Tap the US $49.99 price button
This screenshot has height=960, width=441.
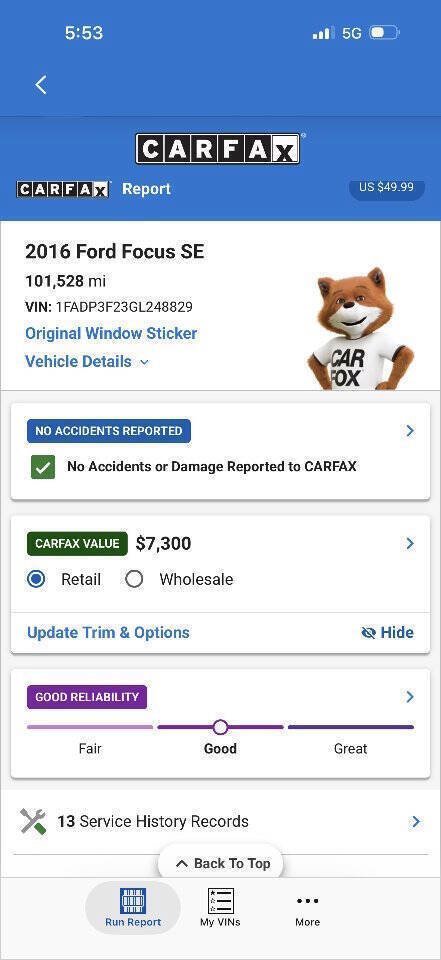(x=386, y=187)
